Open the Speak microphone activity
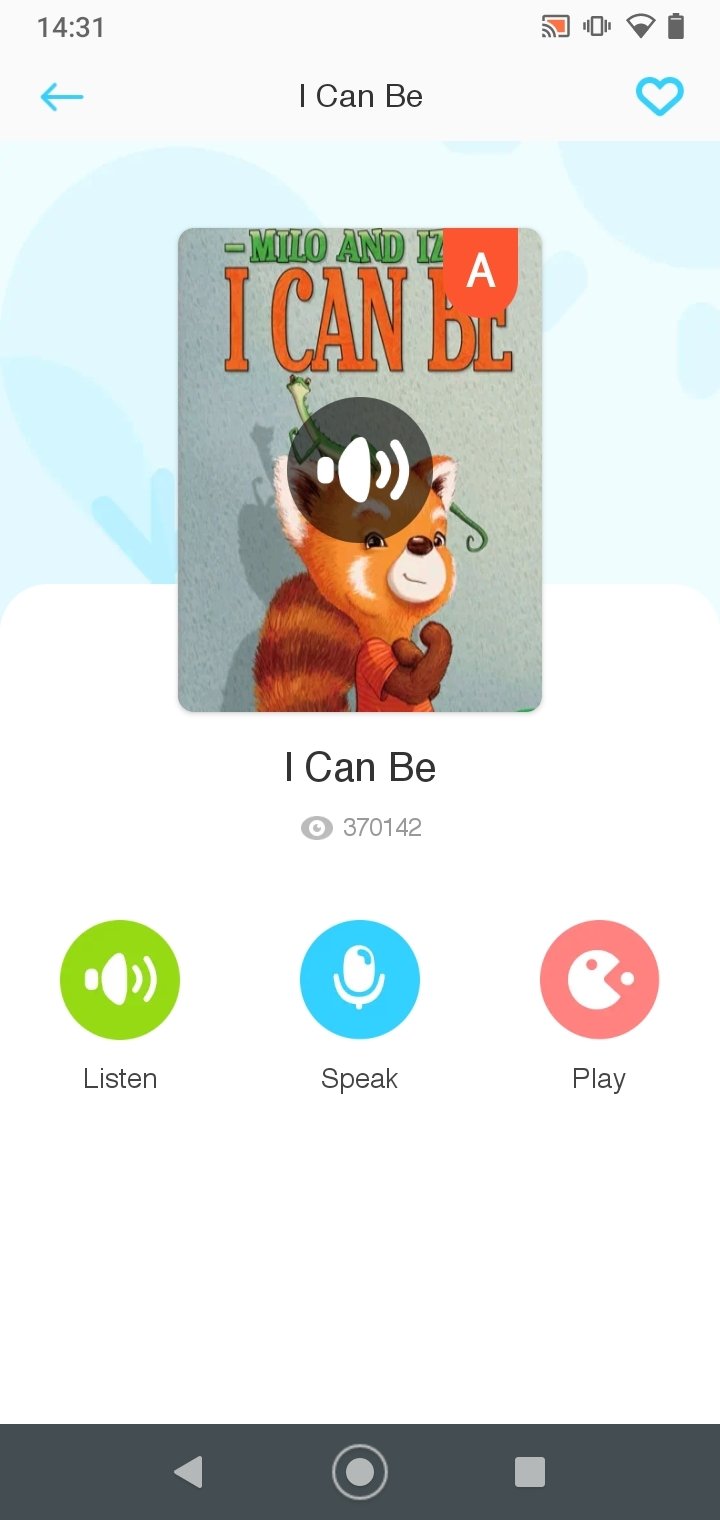 360,980
